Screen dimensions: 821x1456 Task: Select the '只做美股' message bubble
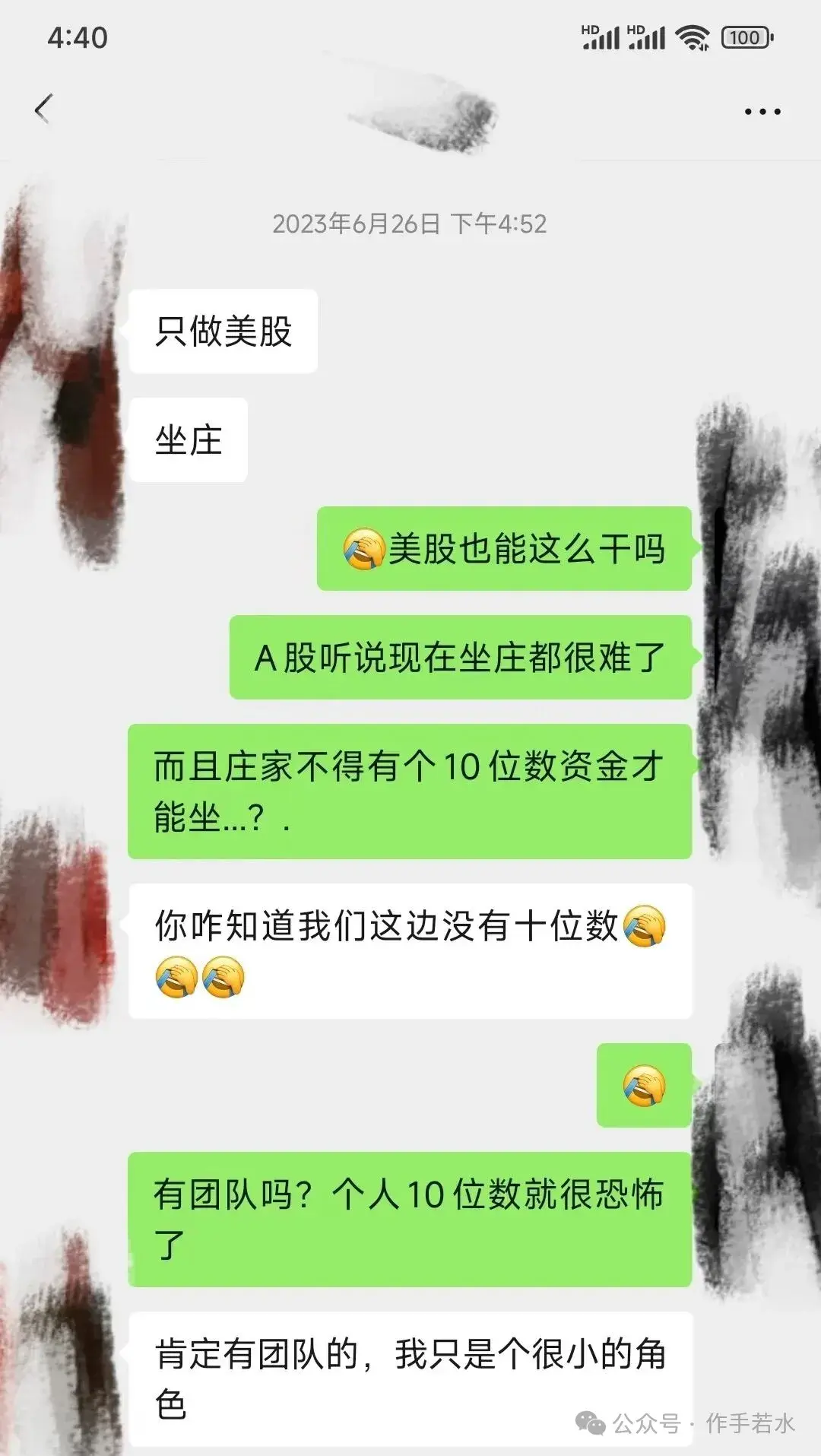[222, 331]
